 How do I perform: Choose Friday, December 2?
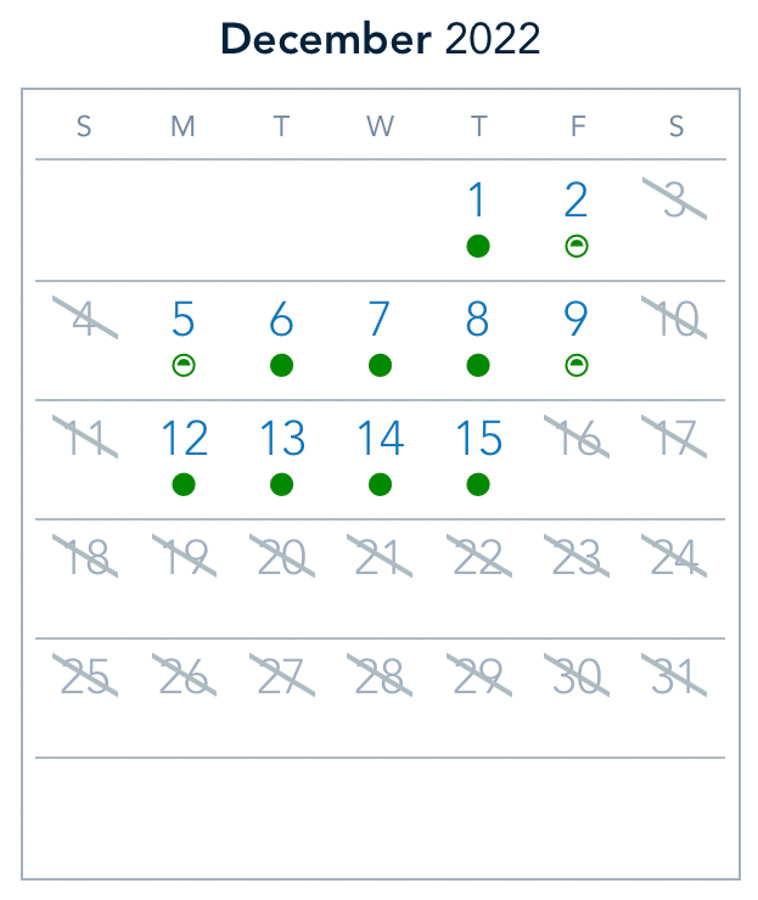pyautogui.click(x=576, y=202)
